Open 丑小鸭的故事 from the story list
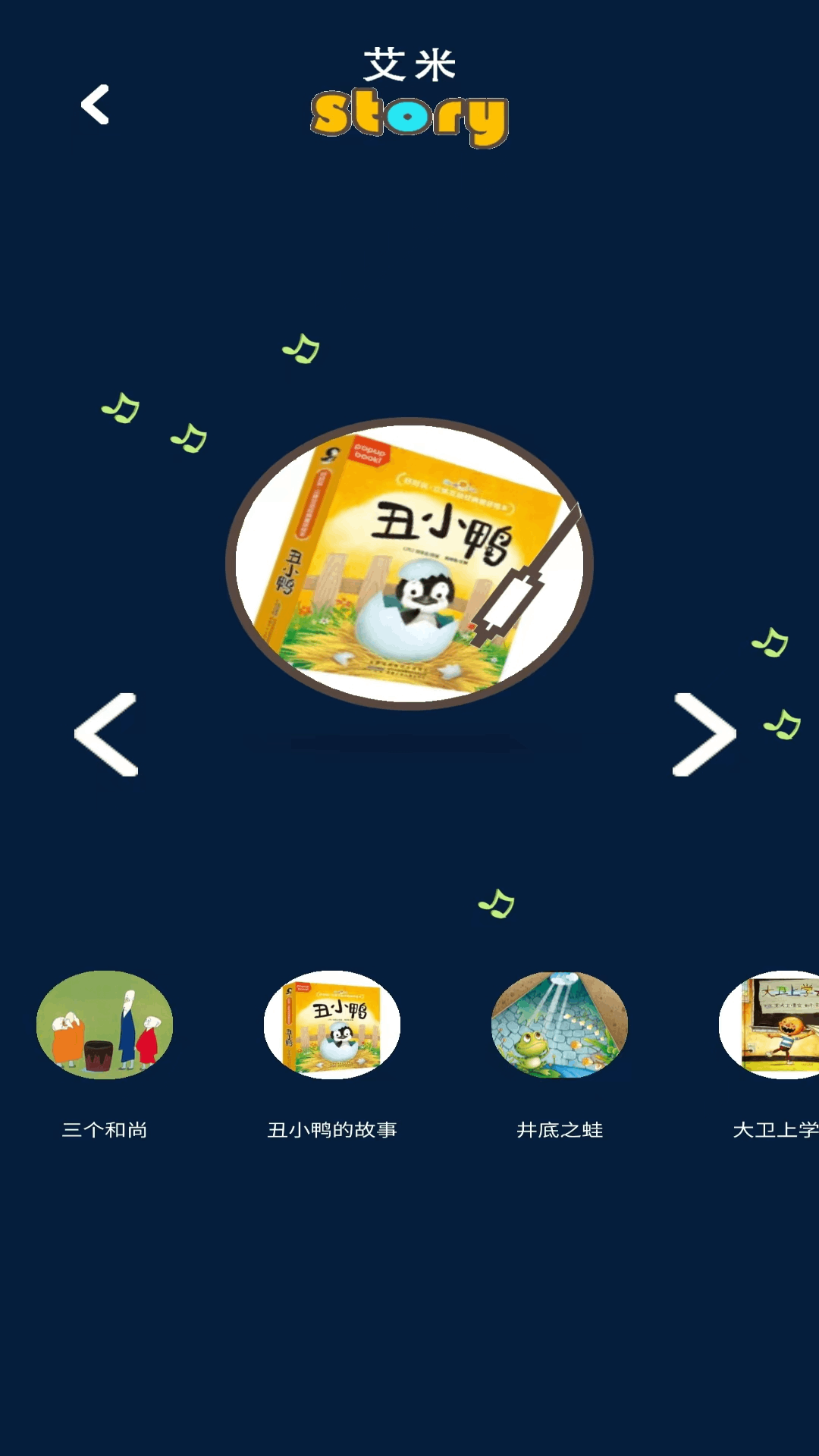 tap(332, 1025)
